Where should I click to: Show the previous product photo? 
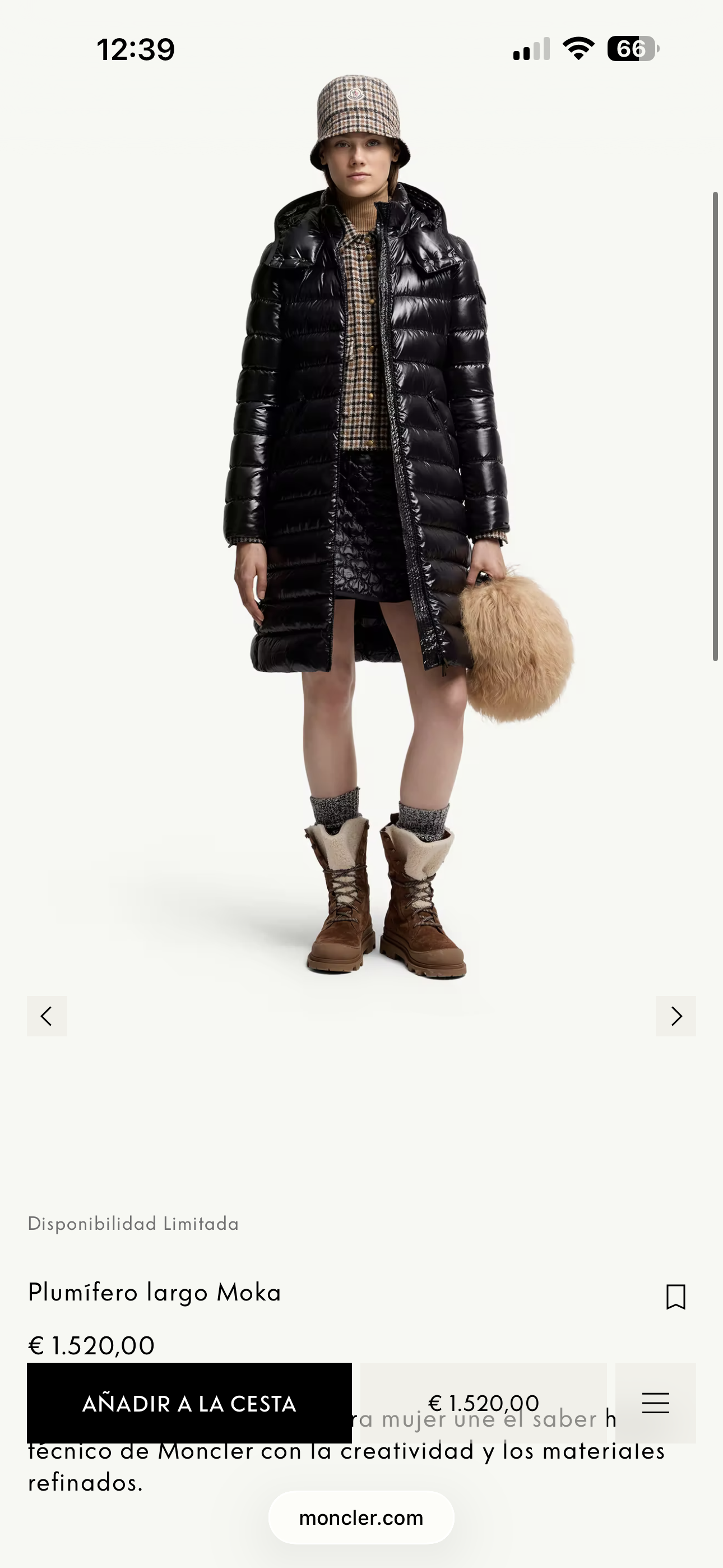point(47,1016)
